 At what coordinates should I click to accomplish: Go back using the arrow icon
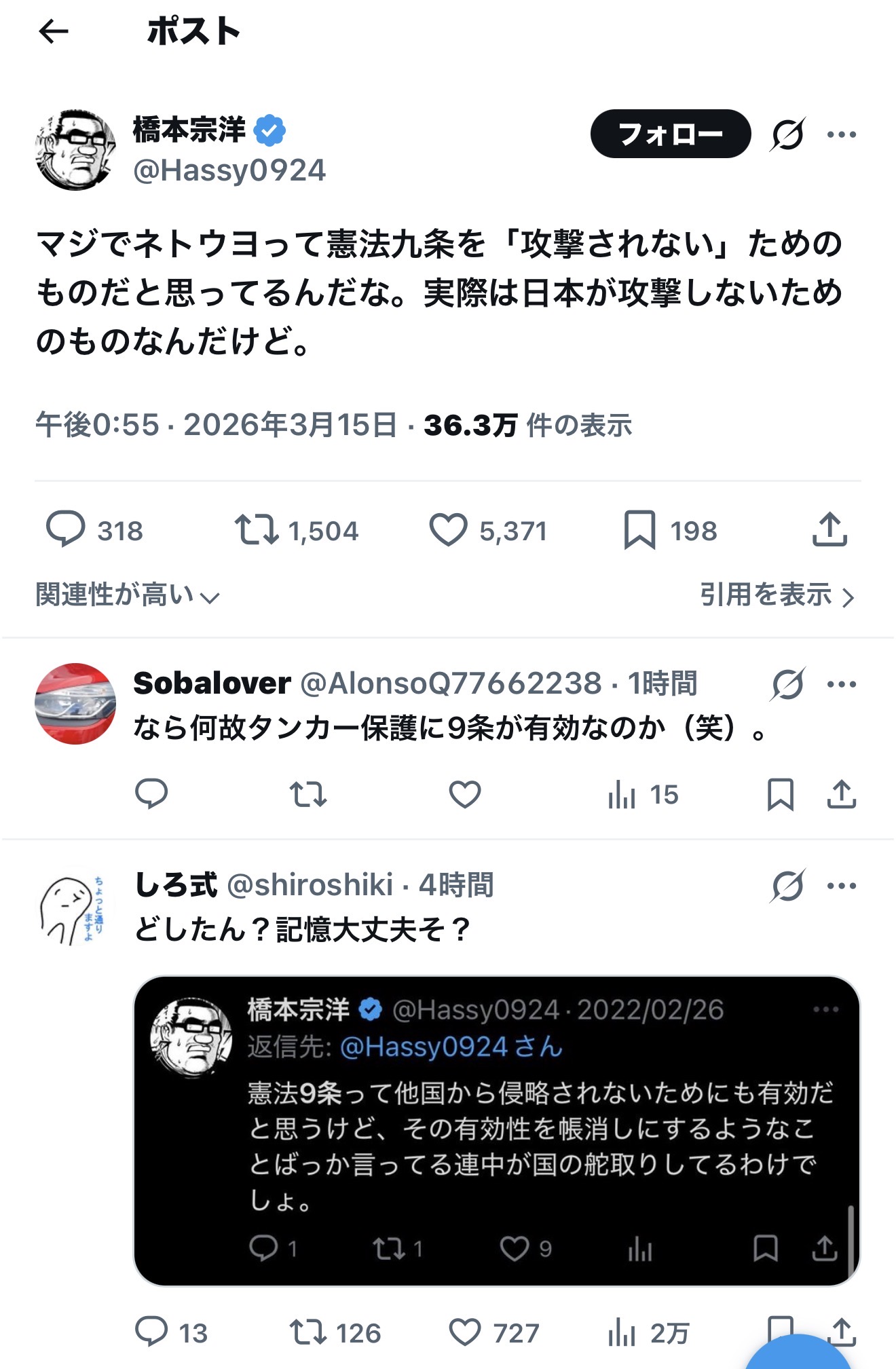coord(54,31)
